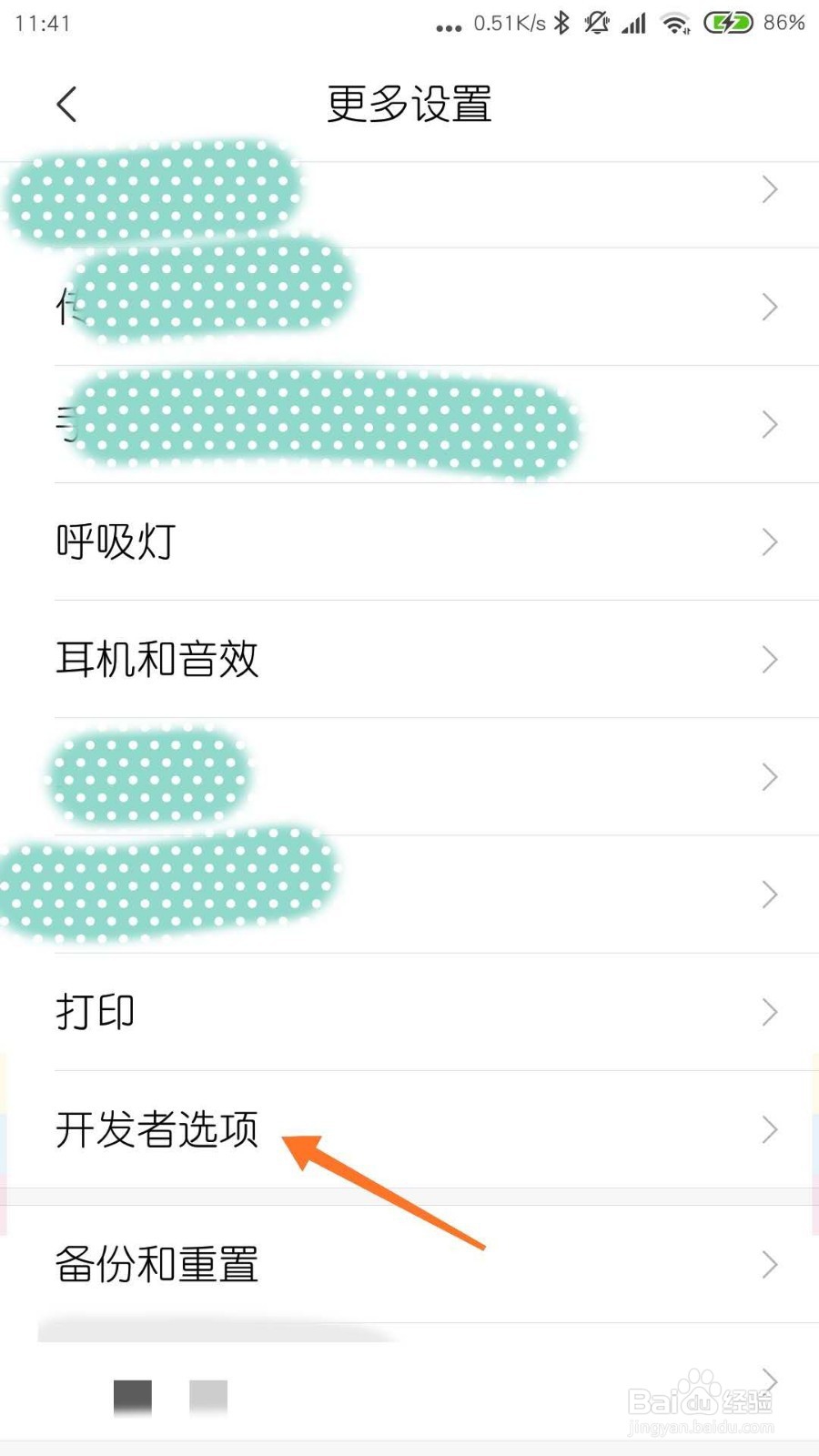Expand the 呼吸灯 row chevron
Screen dimensions: 819x1456
coord(769,542)
